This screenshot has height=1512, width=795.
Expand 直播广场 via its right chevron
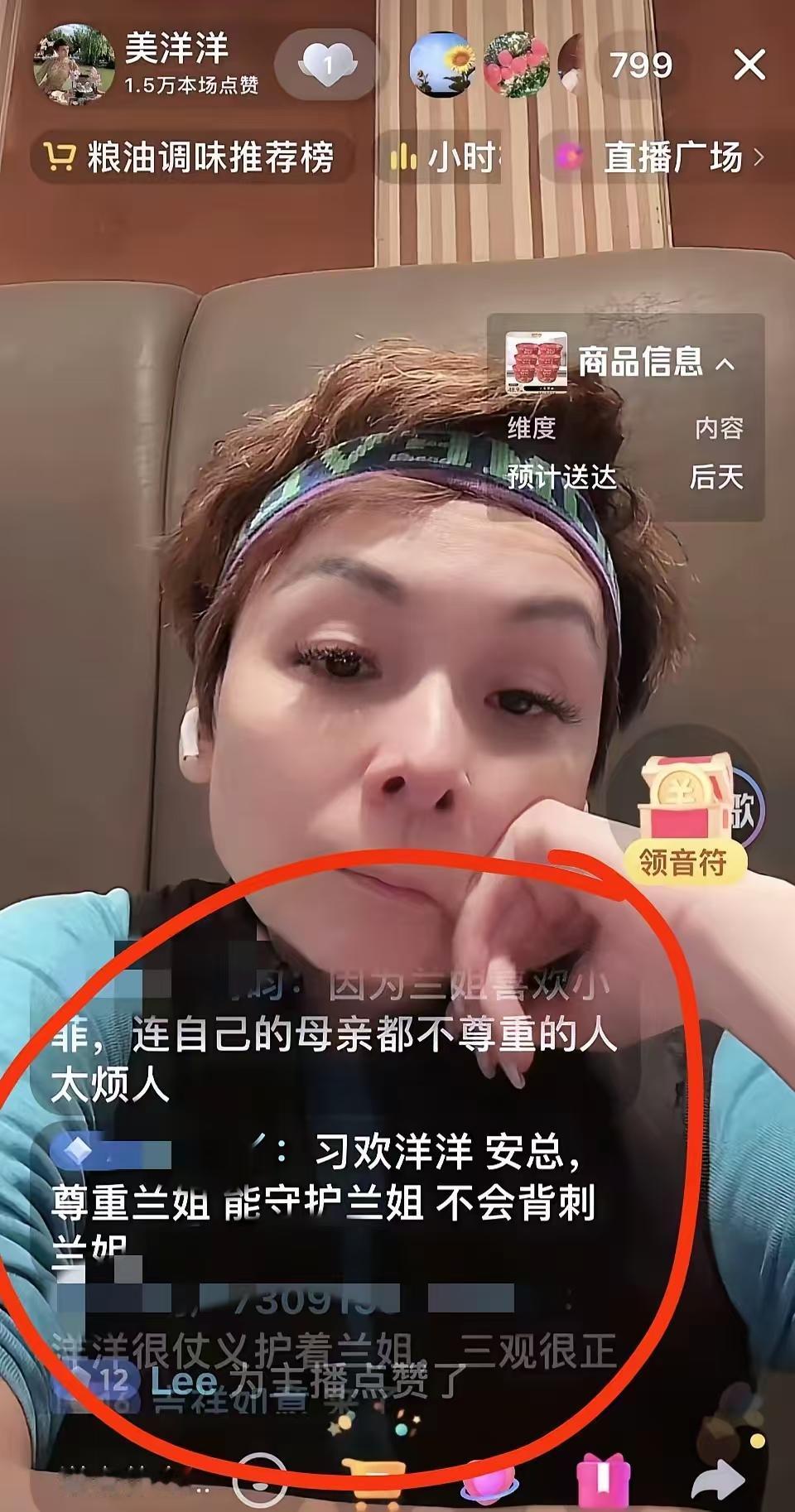pos(763,157)
